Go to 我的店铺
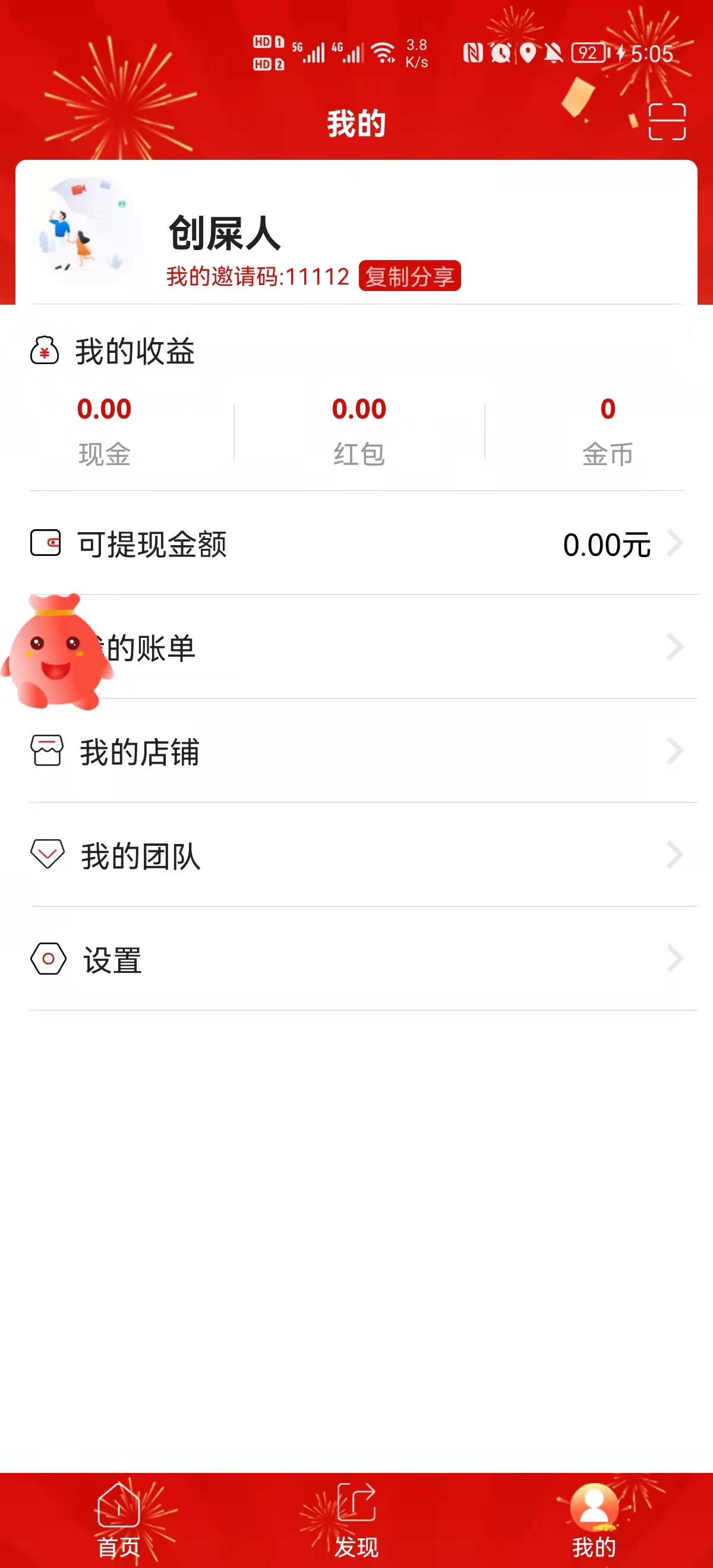Screen dimensions: 713x1568 point(357,752)
